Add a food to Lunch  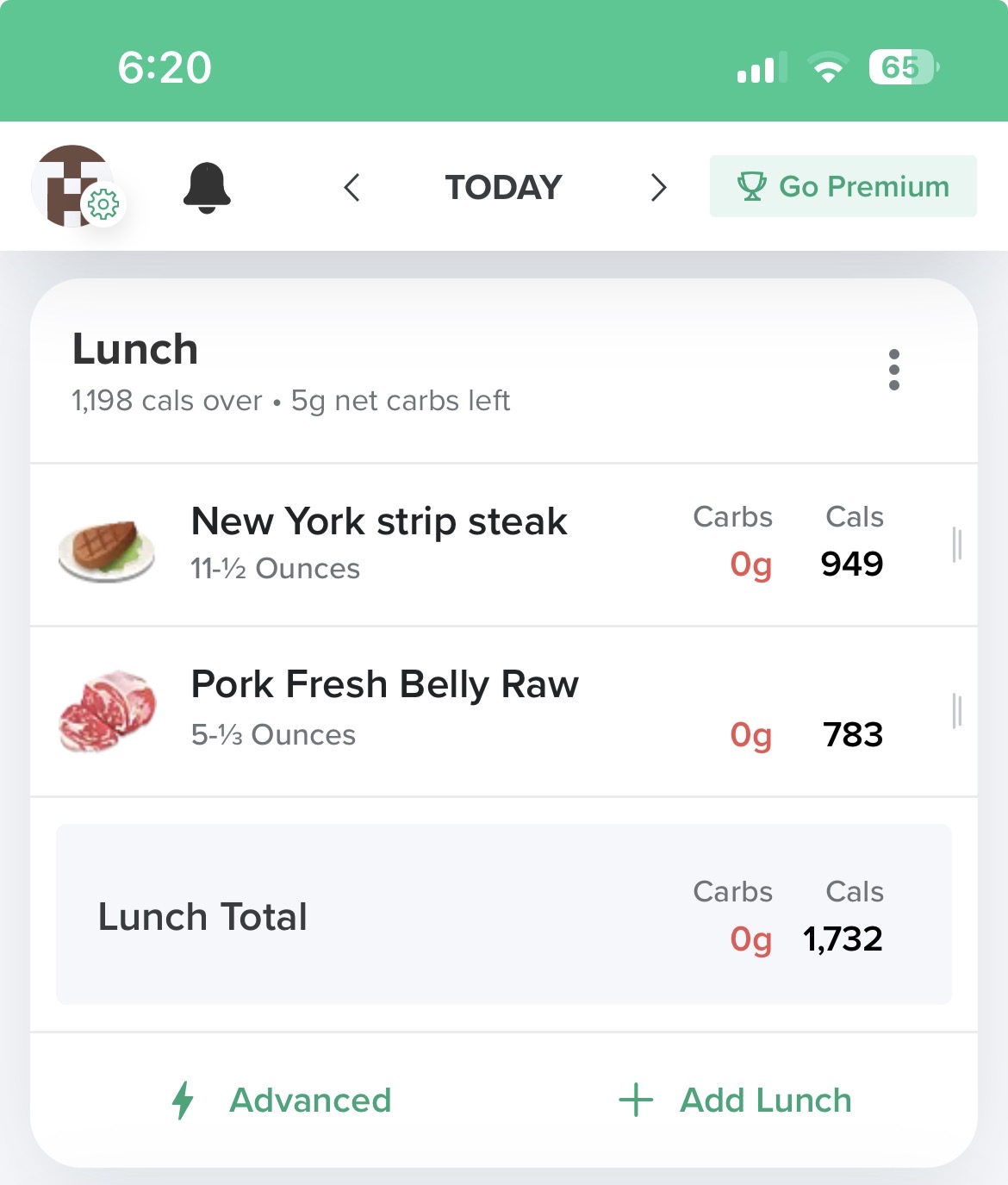736,1101
